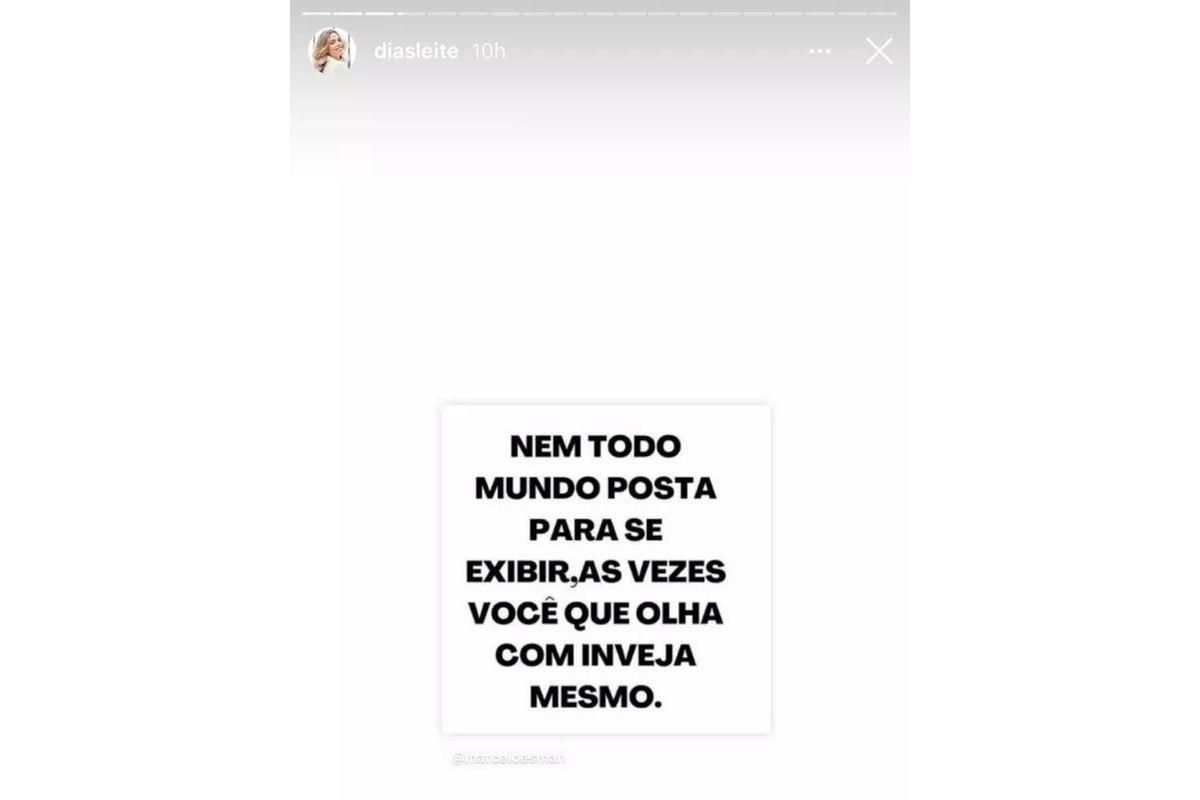Open the three-dot story options menu
Viewport: 1200px width, 800px height.
(x=820, y=51)
